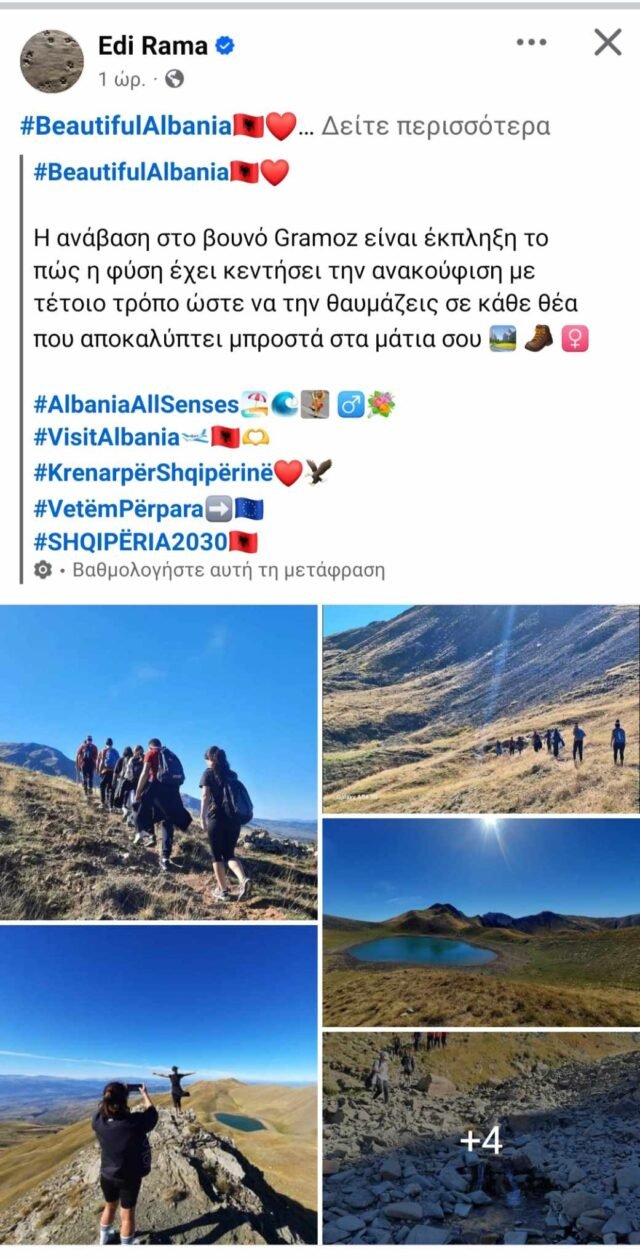
Task: Open Edi Rama's profile picture
Action: [51, 61]
